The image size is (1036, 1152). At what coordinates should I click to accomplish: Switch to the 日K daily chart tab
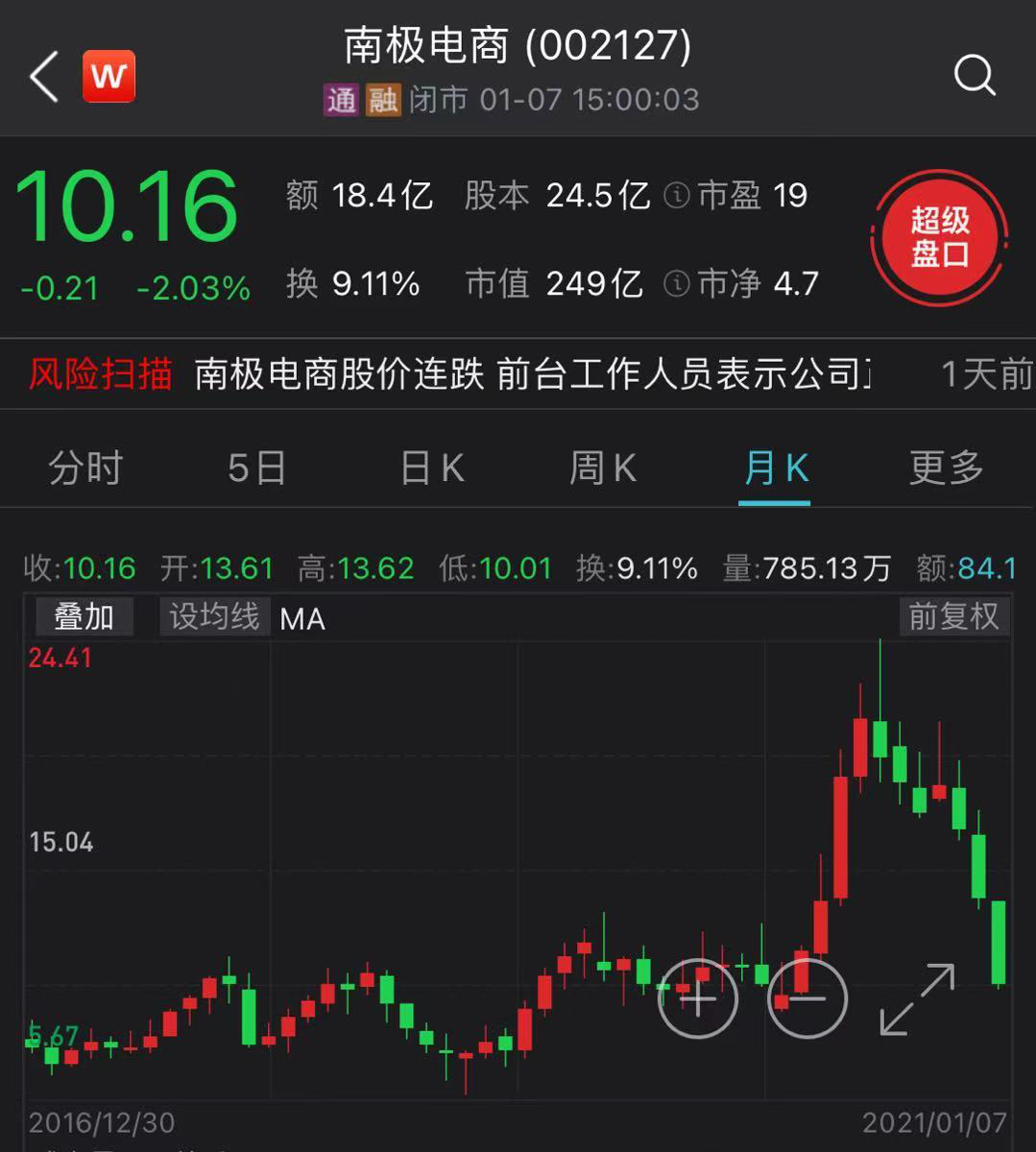(x=429, y=468)
